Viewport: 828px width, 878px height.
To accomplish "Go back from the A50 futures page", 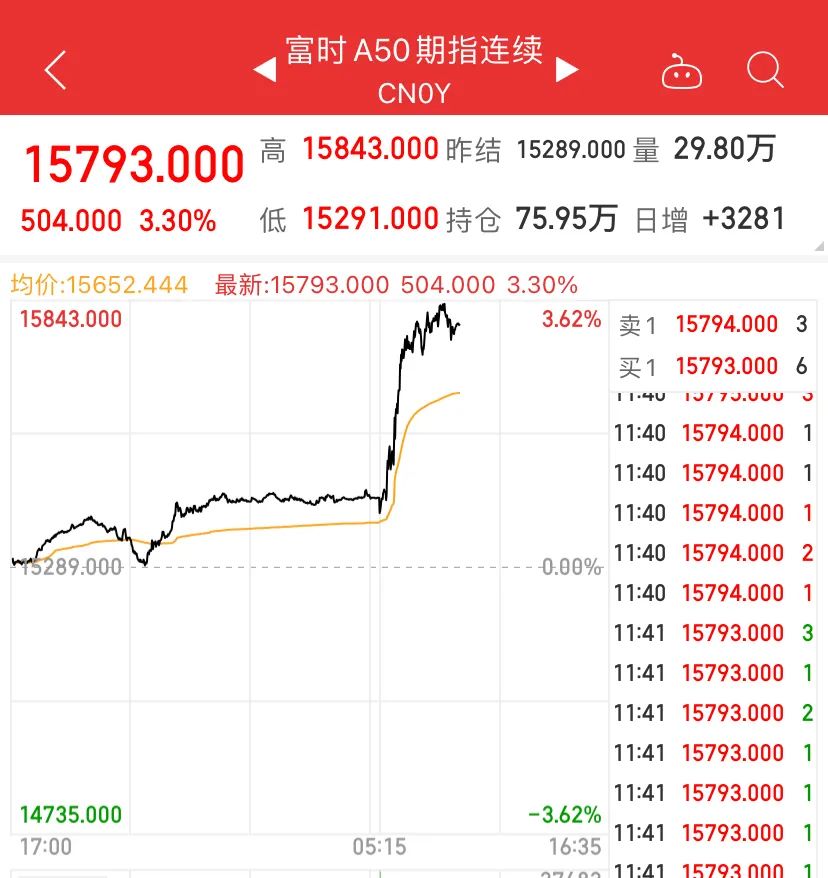I will click(56, 70).
